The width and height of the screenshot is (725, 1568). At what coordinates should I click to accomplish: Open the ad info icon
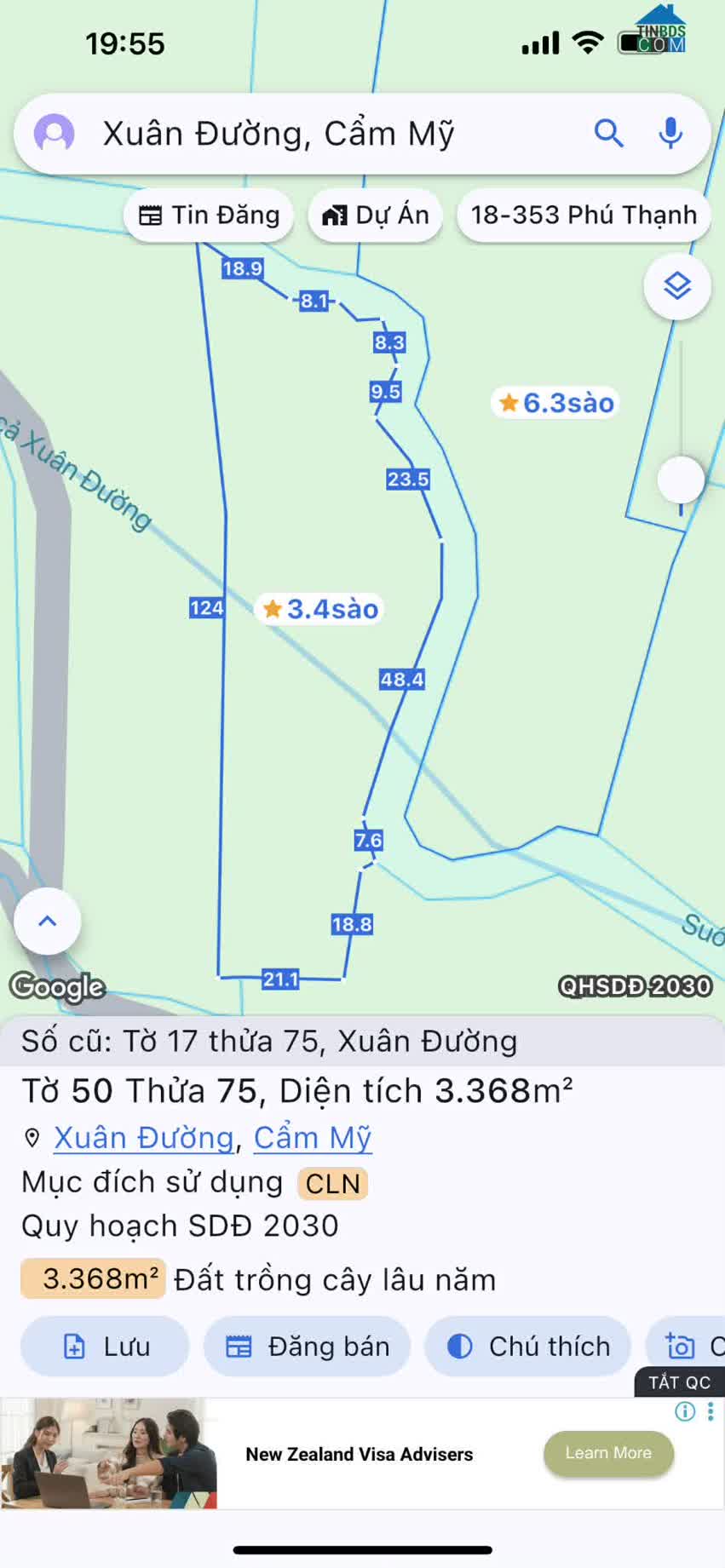685,1412
